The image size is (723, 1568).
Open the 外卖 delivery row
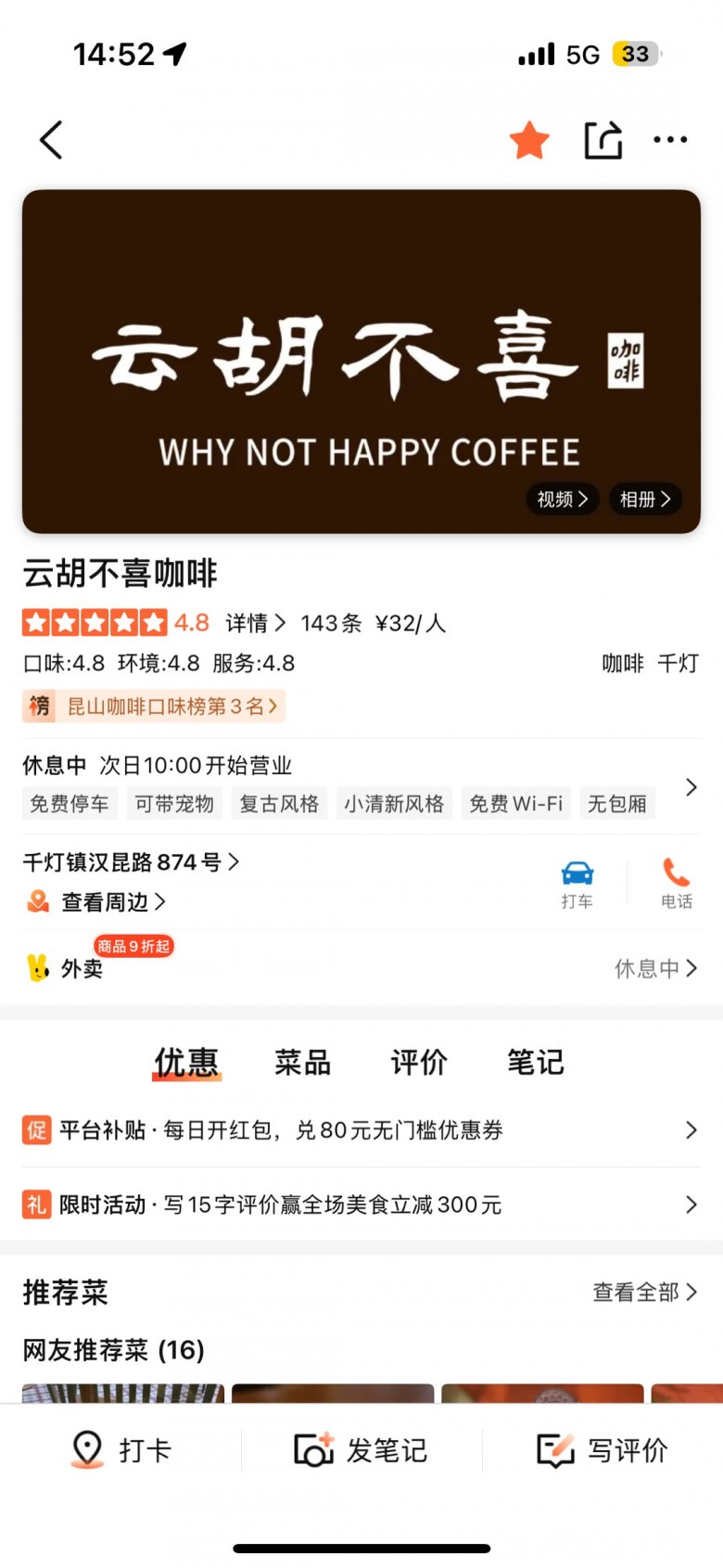click(361, 968)
